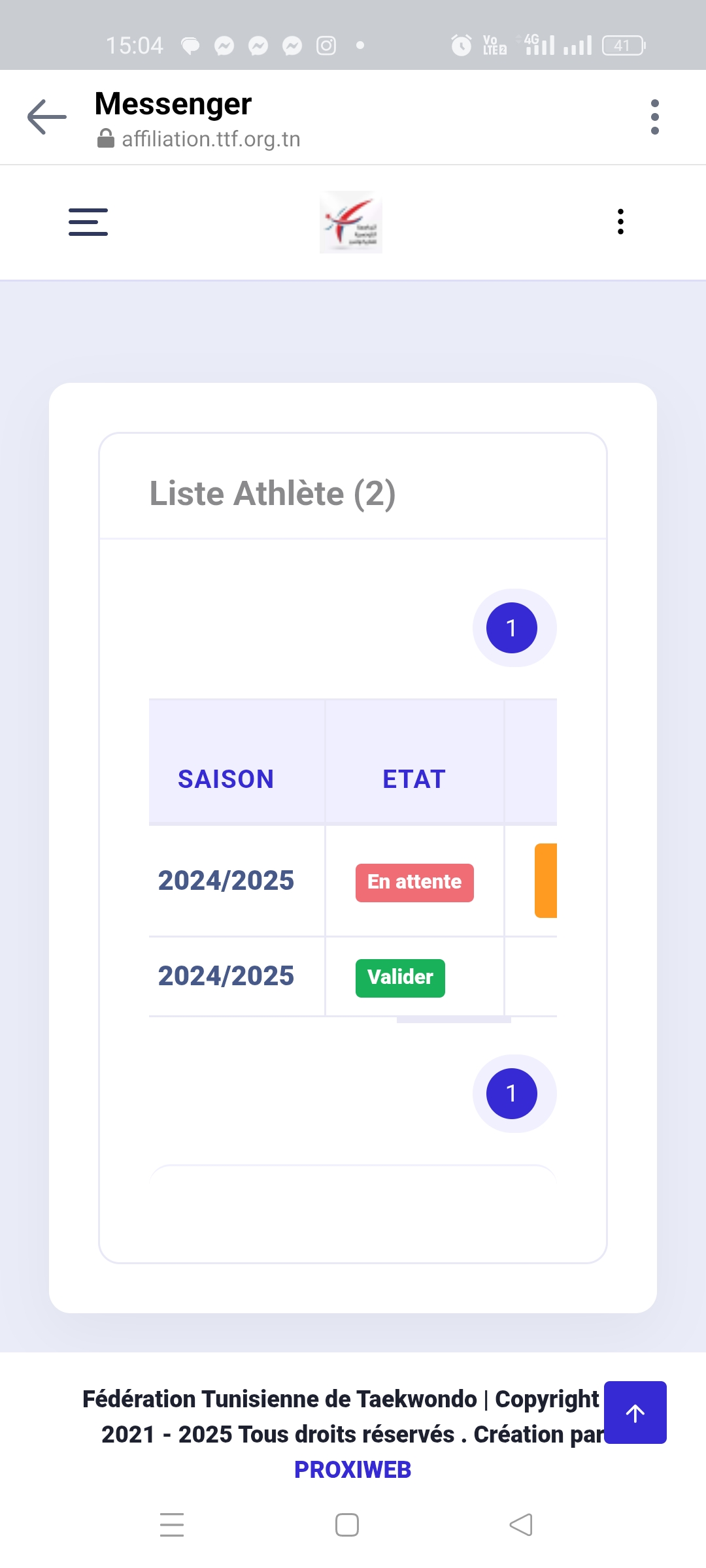Jump to top with the blue arrow button
The image size is (706, 1568).
pyautogui.click(x=635, y=1413)
